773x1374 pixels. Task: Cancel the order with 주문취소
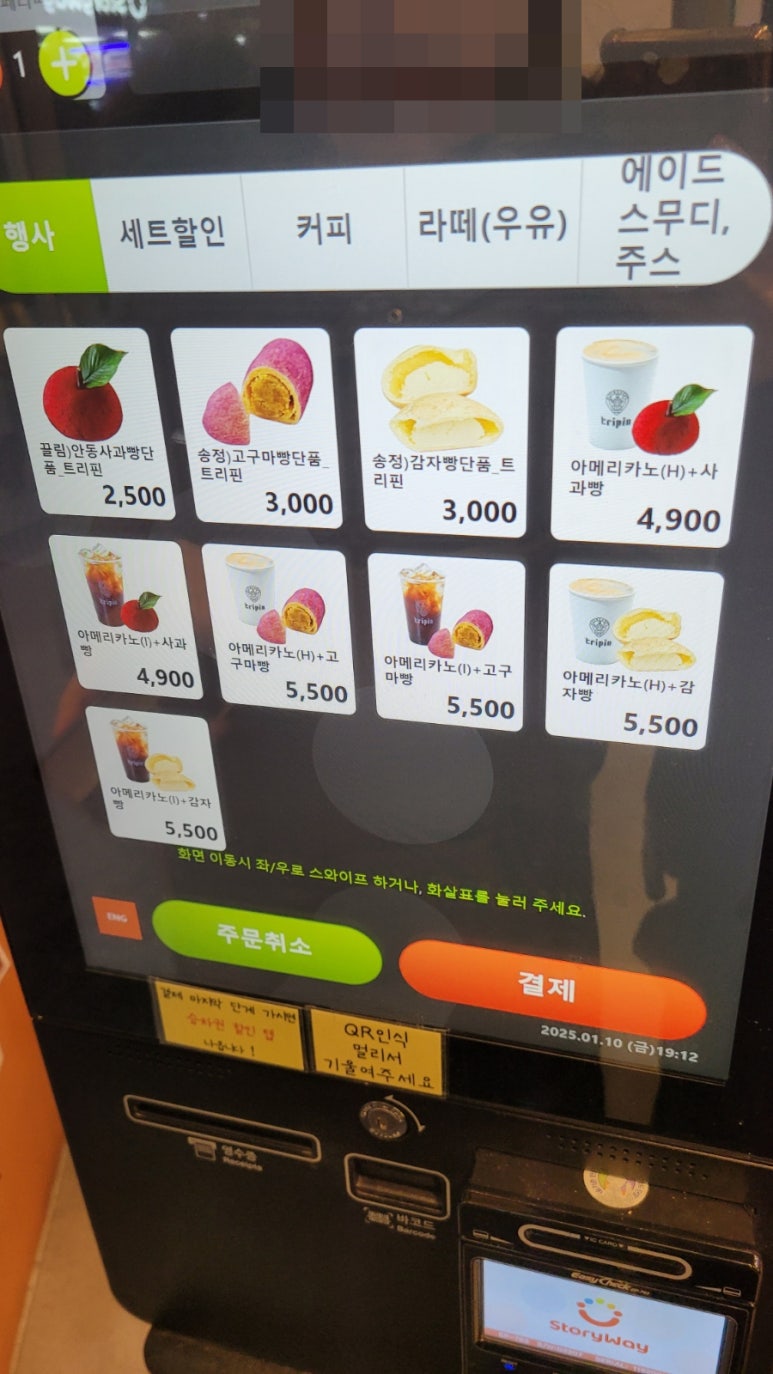click(x=266, y=941)
